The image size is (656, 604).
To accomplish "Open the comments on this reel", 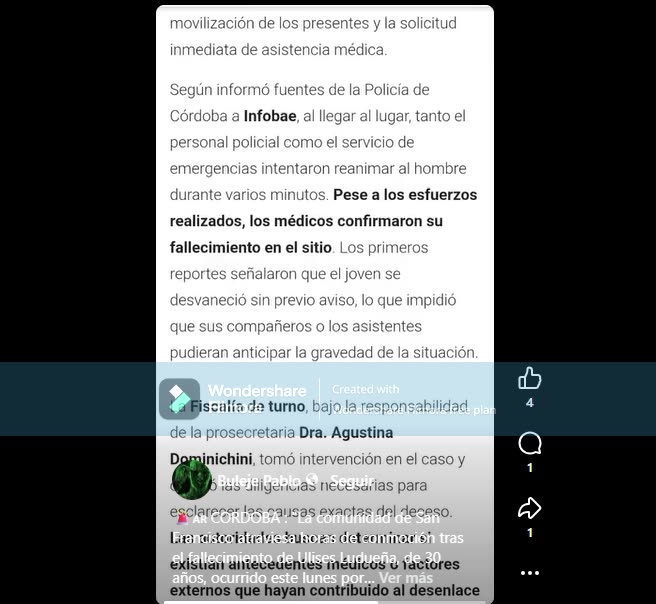I will point(529,443).
